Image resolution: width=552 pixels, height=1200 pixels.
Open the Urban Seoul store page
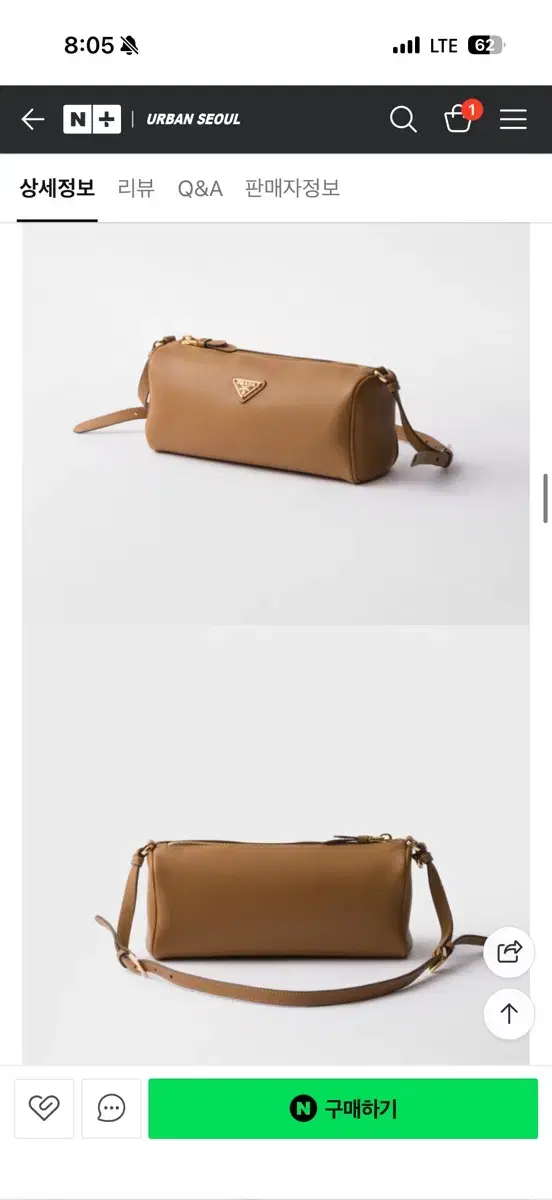click(193, 119)
